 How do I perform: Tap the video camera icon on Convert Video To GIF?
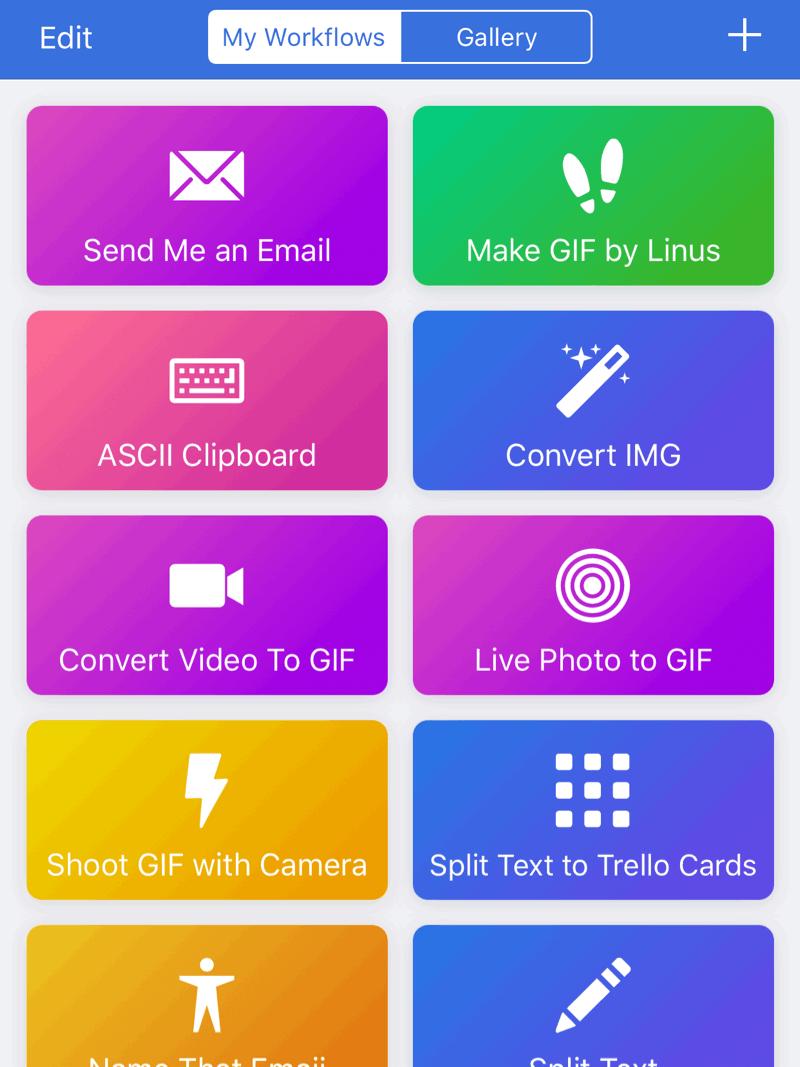coord(207,586)
